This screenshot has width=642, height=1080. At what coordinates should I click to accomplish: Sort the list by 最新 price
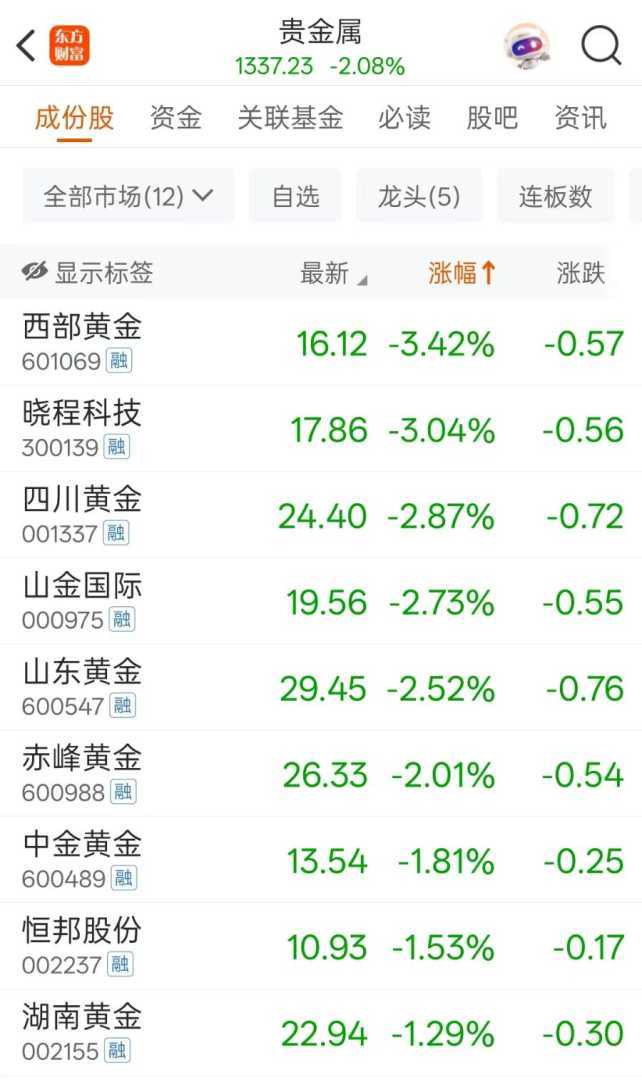tap(332, 273)
